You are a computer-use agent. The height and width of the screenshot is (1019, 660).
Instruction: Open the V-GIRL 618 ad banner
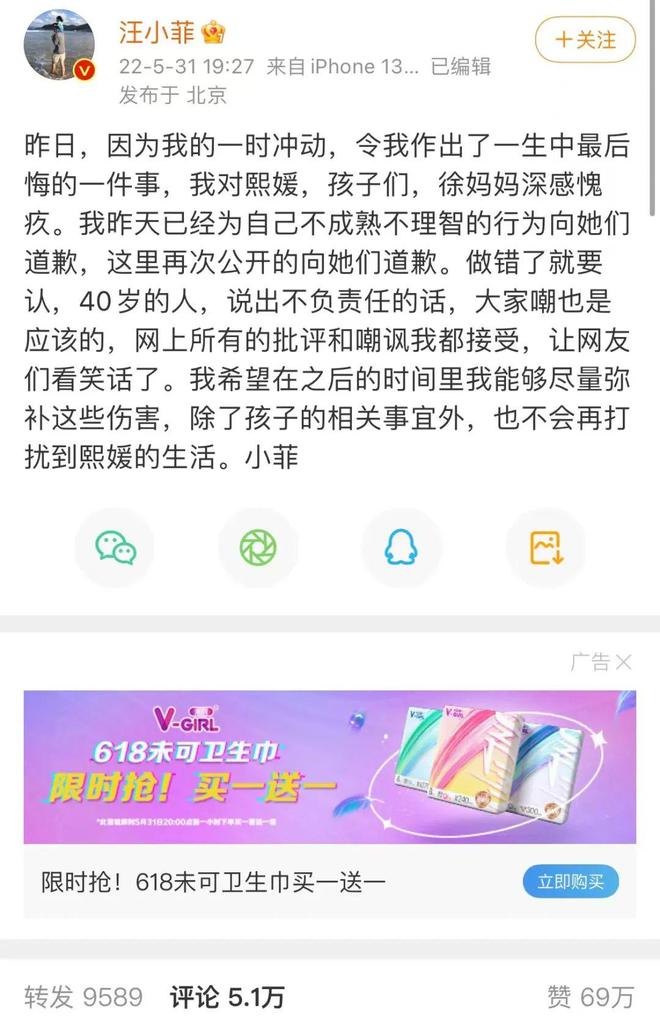pos(329,767)
